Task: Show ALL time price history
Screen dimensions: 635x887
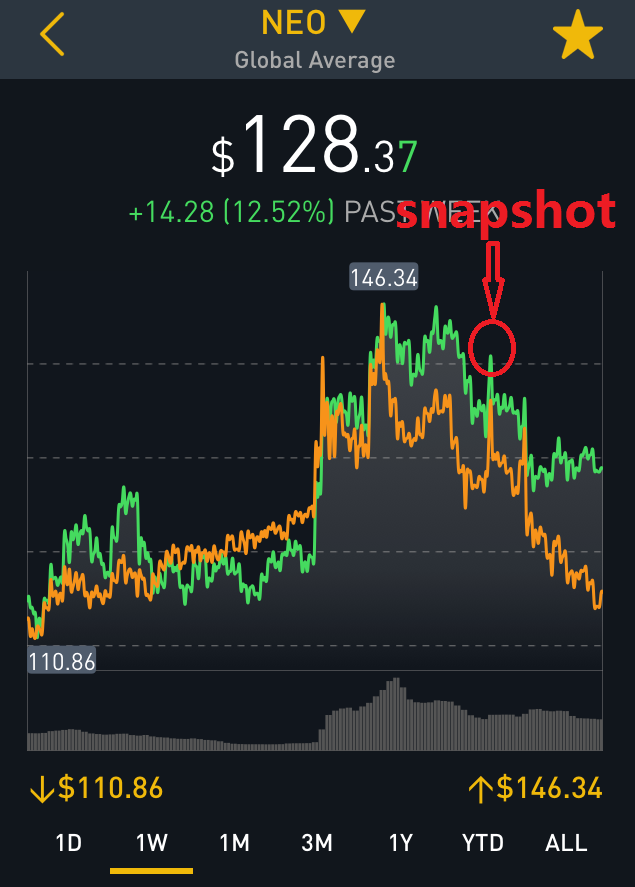Action: pyautogui.click(x=566, y=843)
